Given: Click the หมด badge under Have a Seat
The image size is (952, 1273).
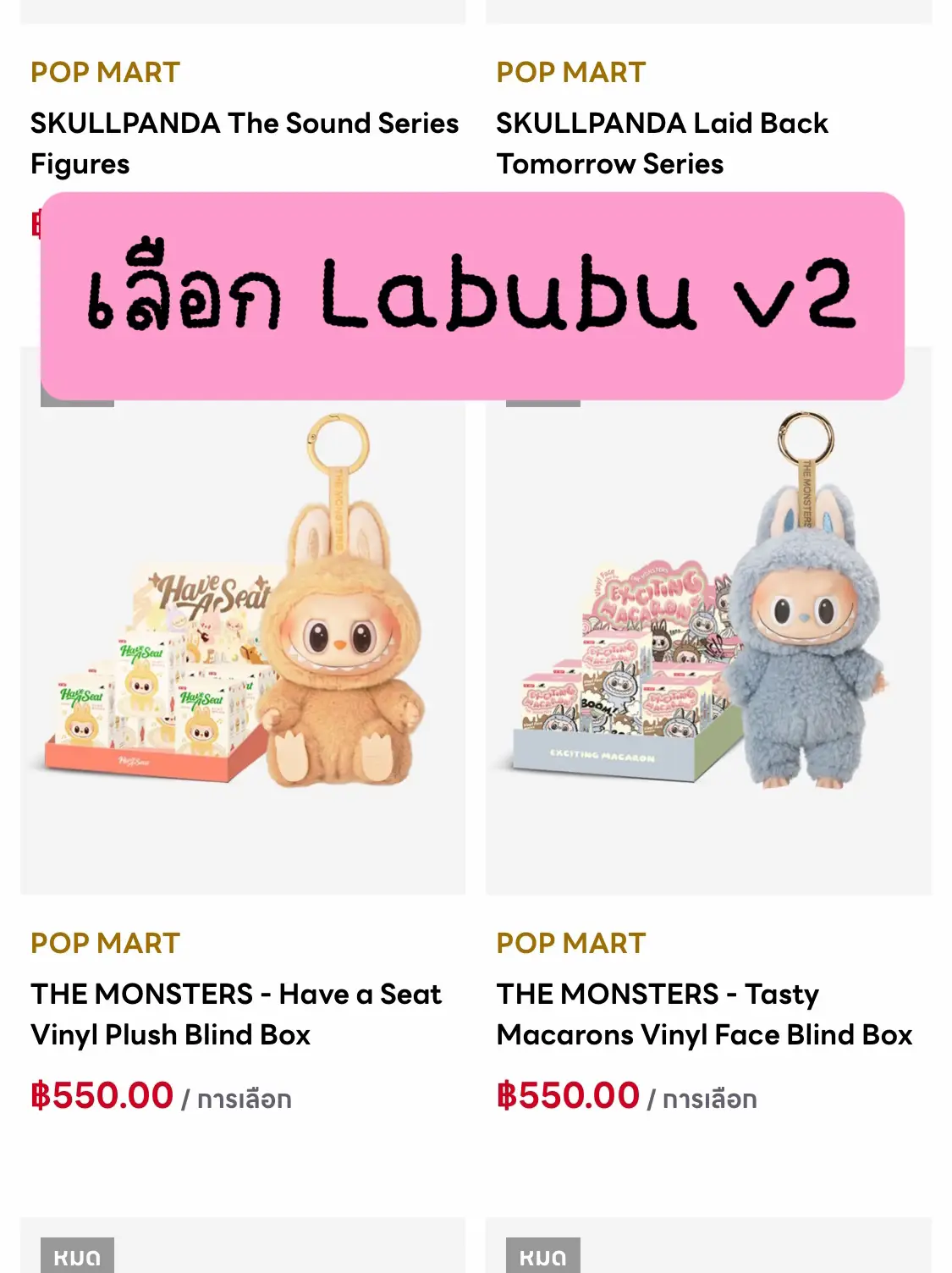Looking at the screenshot, I should 76,1257.
